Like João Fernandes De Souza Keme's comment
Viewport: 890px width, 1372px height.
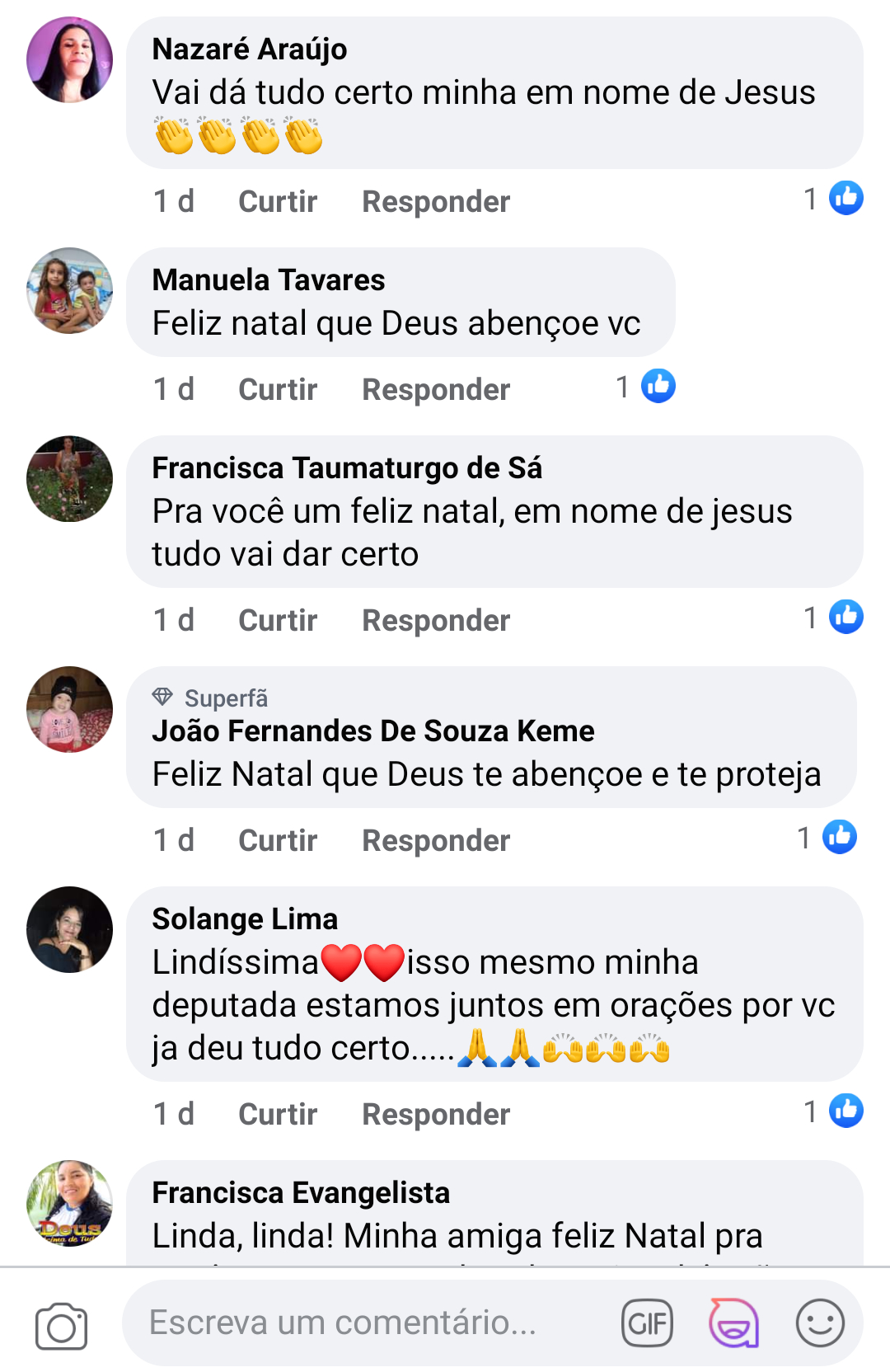tap(278, 840)
